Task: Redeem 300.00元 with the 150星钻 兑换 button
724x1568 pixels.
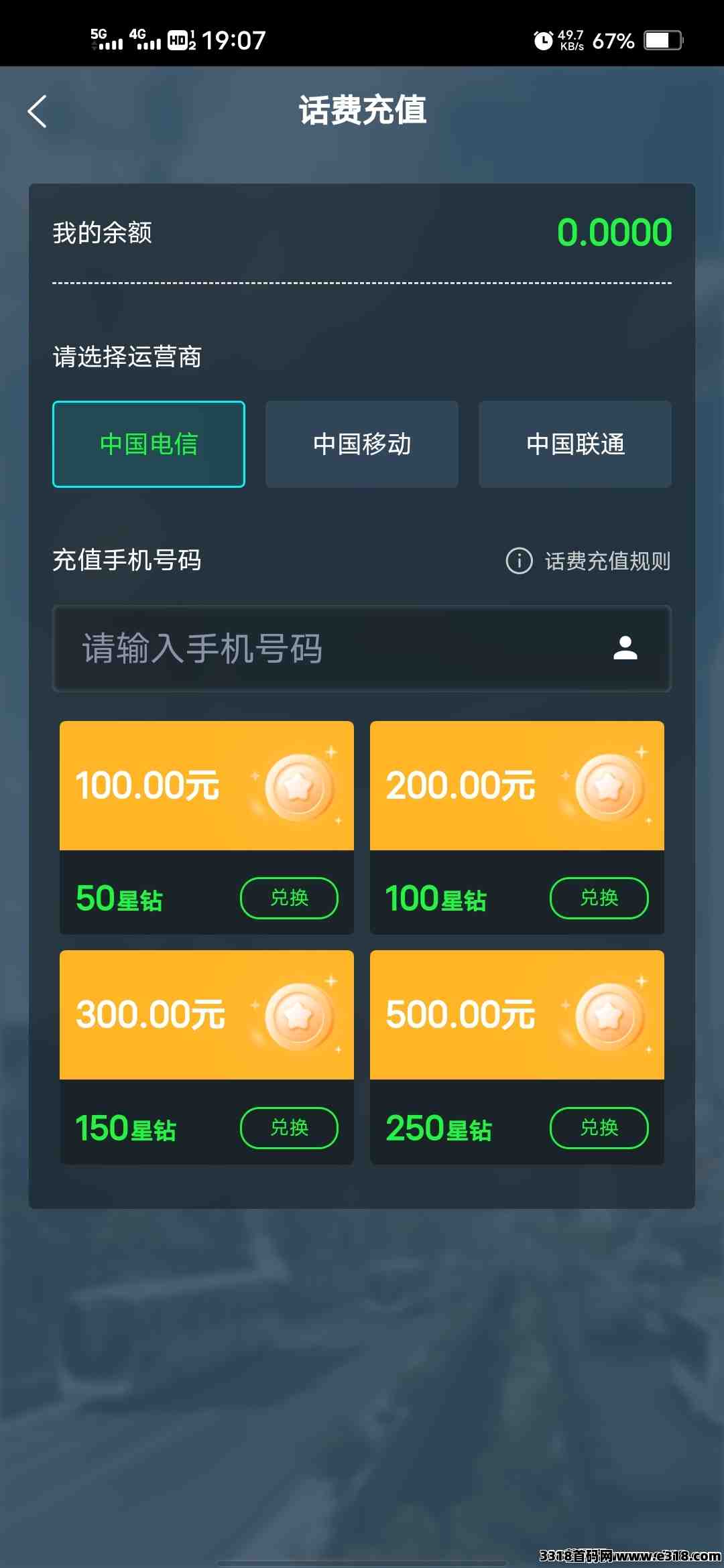Action: point(289,1128)
